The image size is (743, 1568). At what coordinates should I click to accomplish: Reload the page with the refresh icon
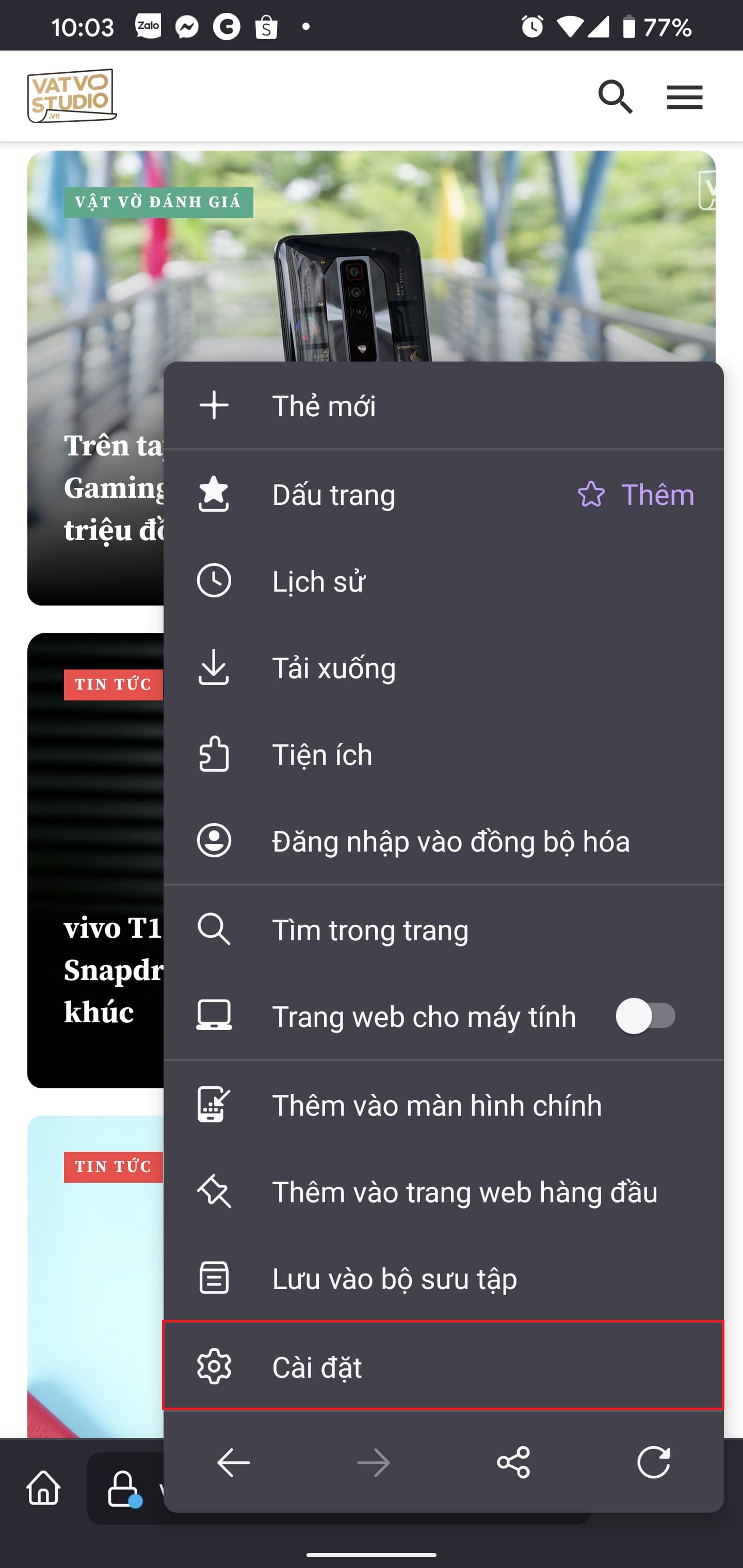click(653, 1463)
